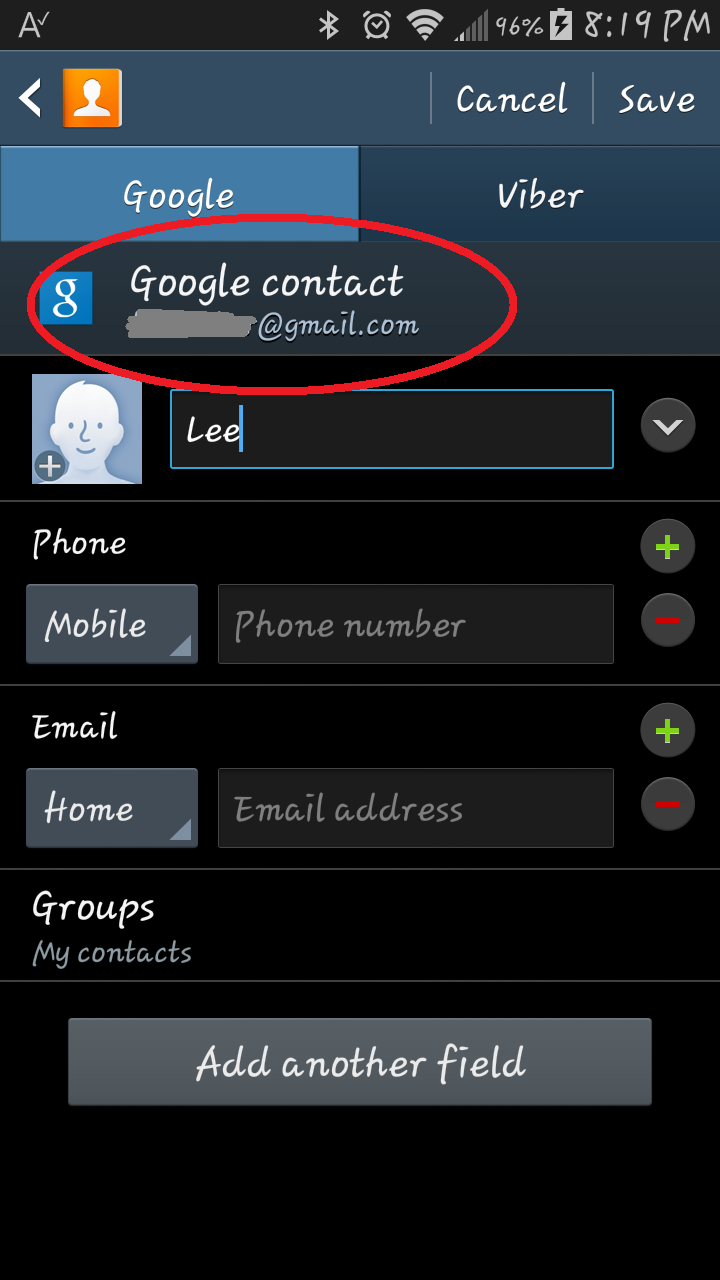This screenshot has height=1280, width=720.
Task: Expand the name fields chevron
Action: click(x=667, y=427)
